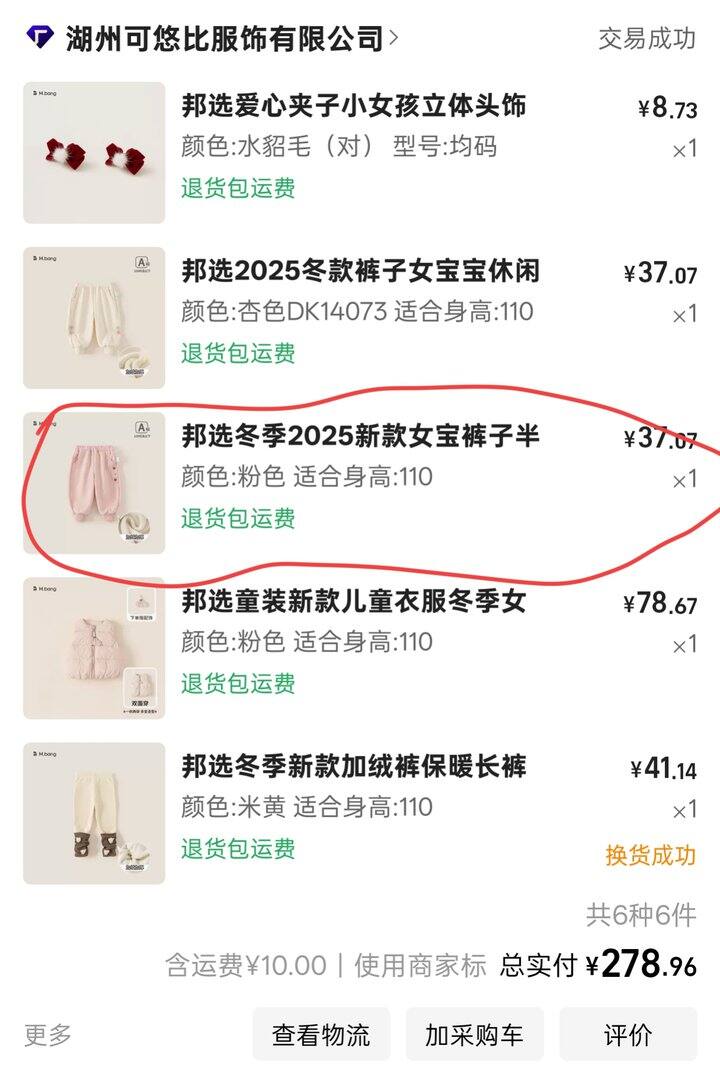Open the 邦选童装新款儿童衣服冬季女 item

[x=353, y=601]
